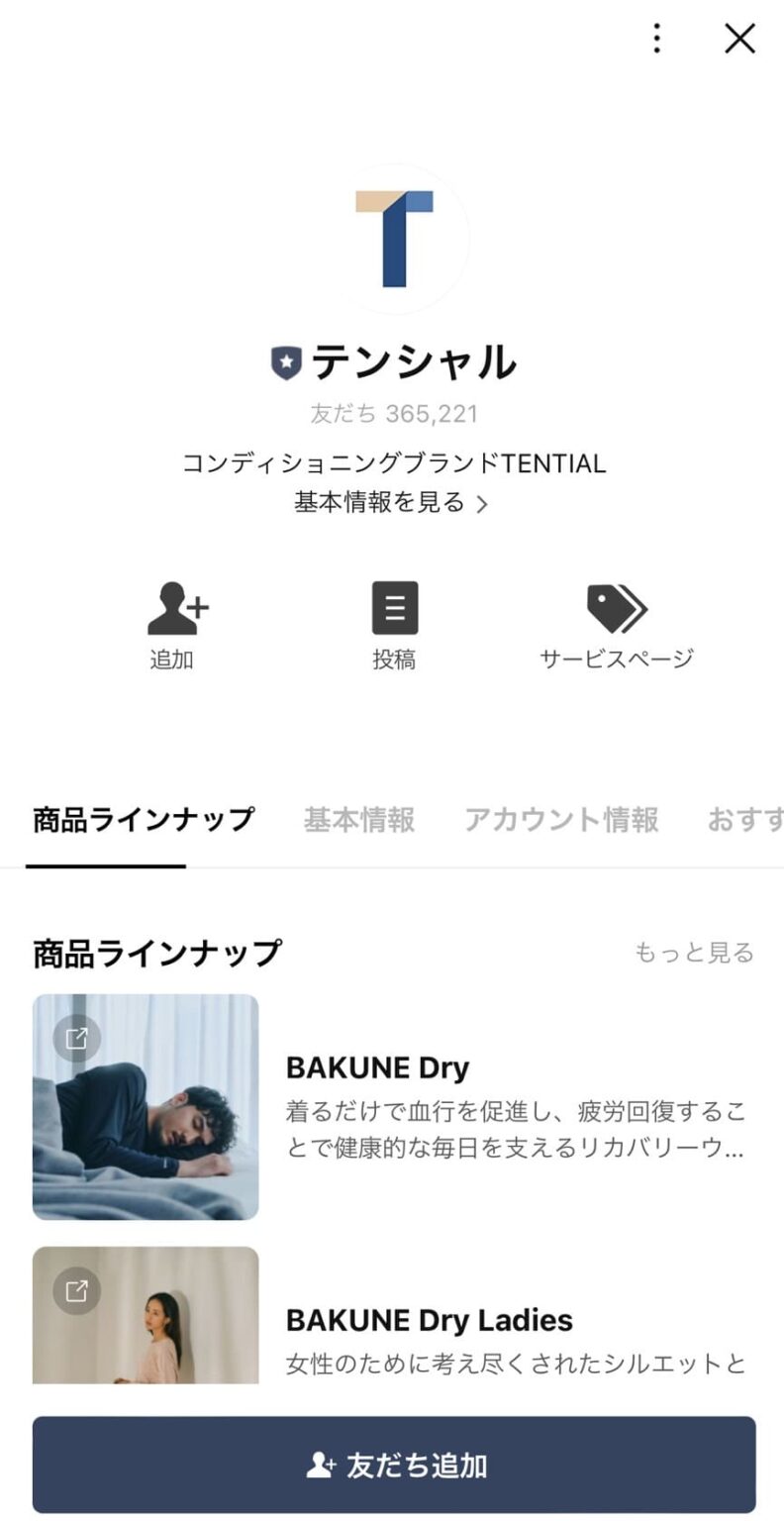Tap the friends count 365,221 text

tap(396, 414)
